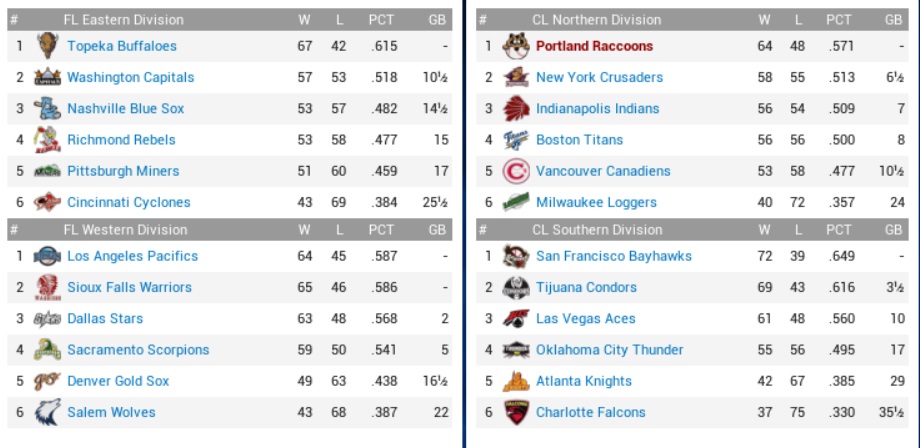
Task: Select the Nashville Blue Sox link
Action: coord(125,108)
